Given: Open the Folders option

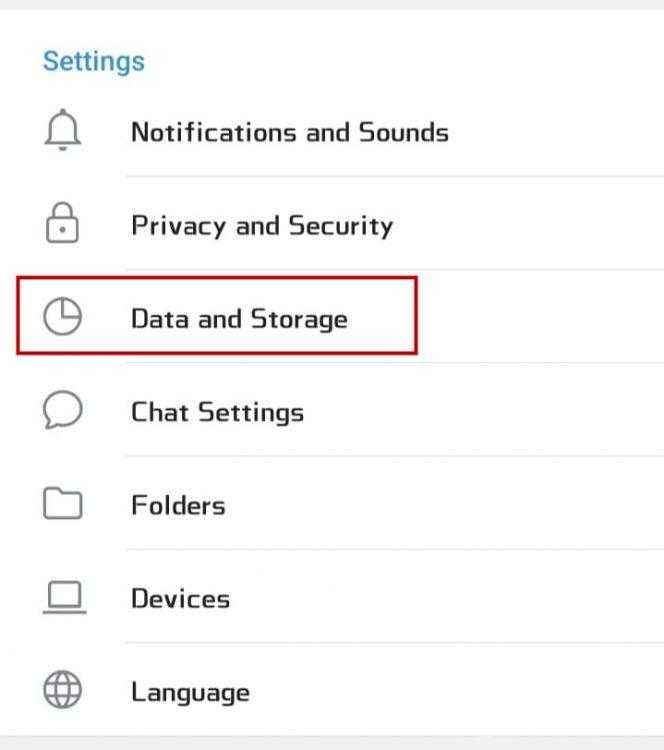Looking at the screenshot, I should click(x=178, y=505).
